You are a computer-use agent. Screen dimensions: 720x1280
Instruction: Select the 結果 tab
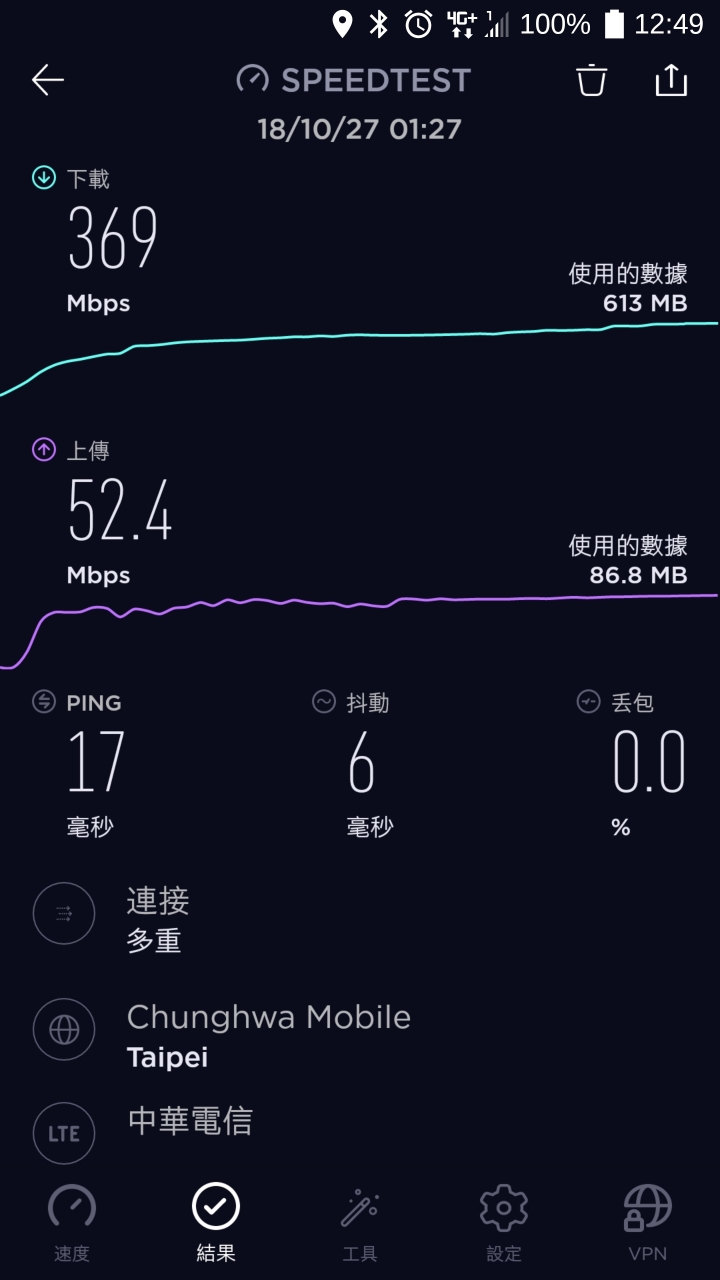[216, 1222]
